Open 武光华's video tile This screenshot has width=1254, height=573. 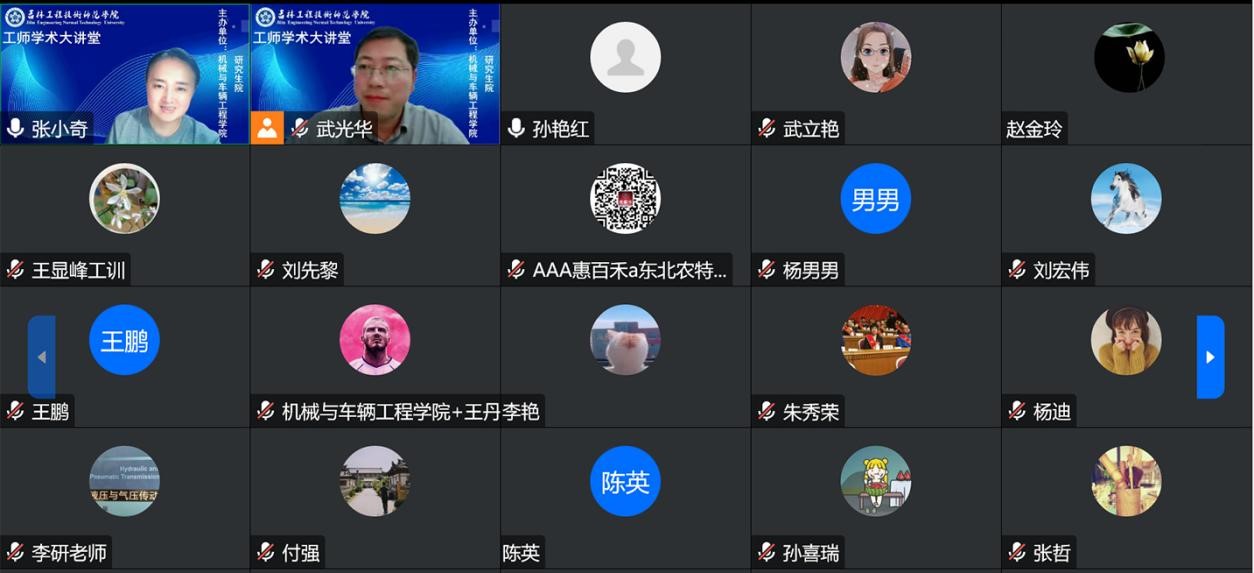tap(375, 74)
